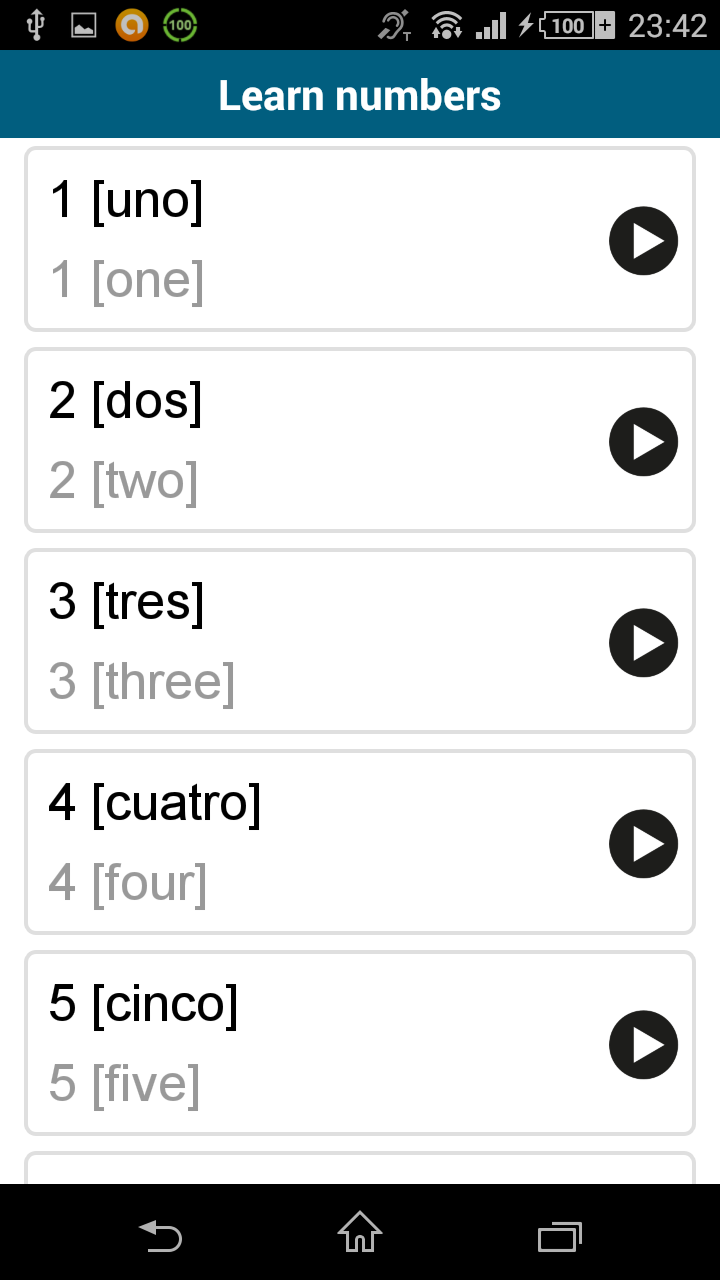Tap the USB connection icon in status bar
Image resolution: width=720 pixels, height=1280 pixels.
pos(37,25)
